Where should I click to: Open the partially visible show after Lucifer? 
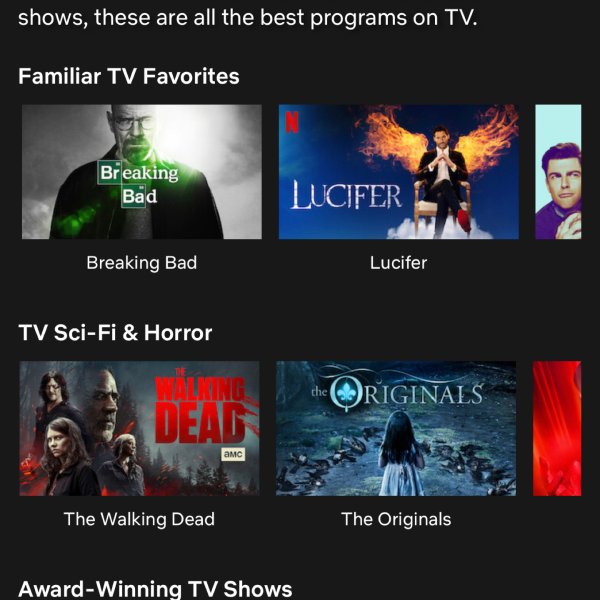[558, 172]
